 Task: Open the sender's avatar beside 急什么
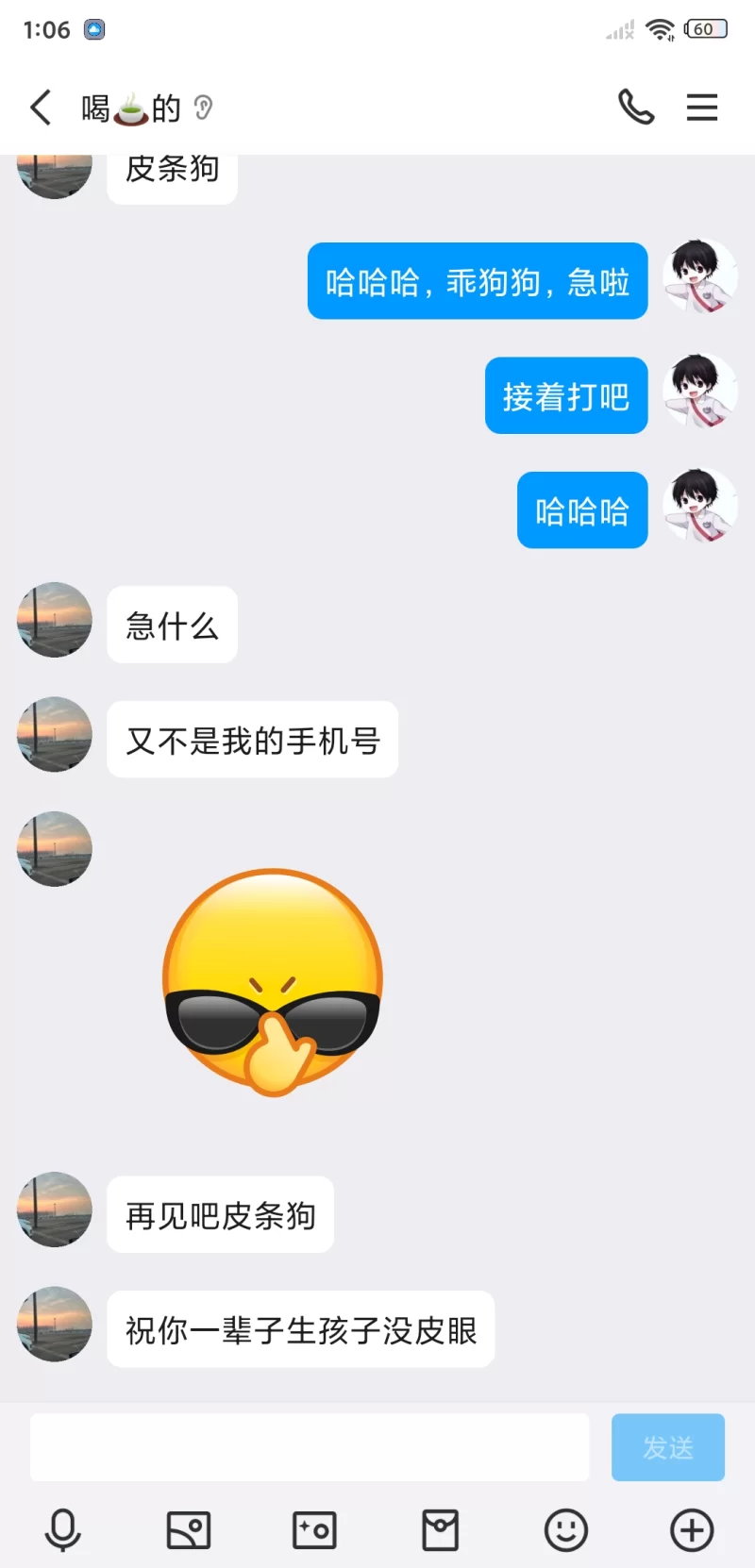click(55, 620)
